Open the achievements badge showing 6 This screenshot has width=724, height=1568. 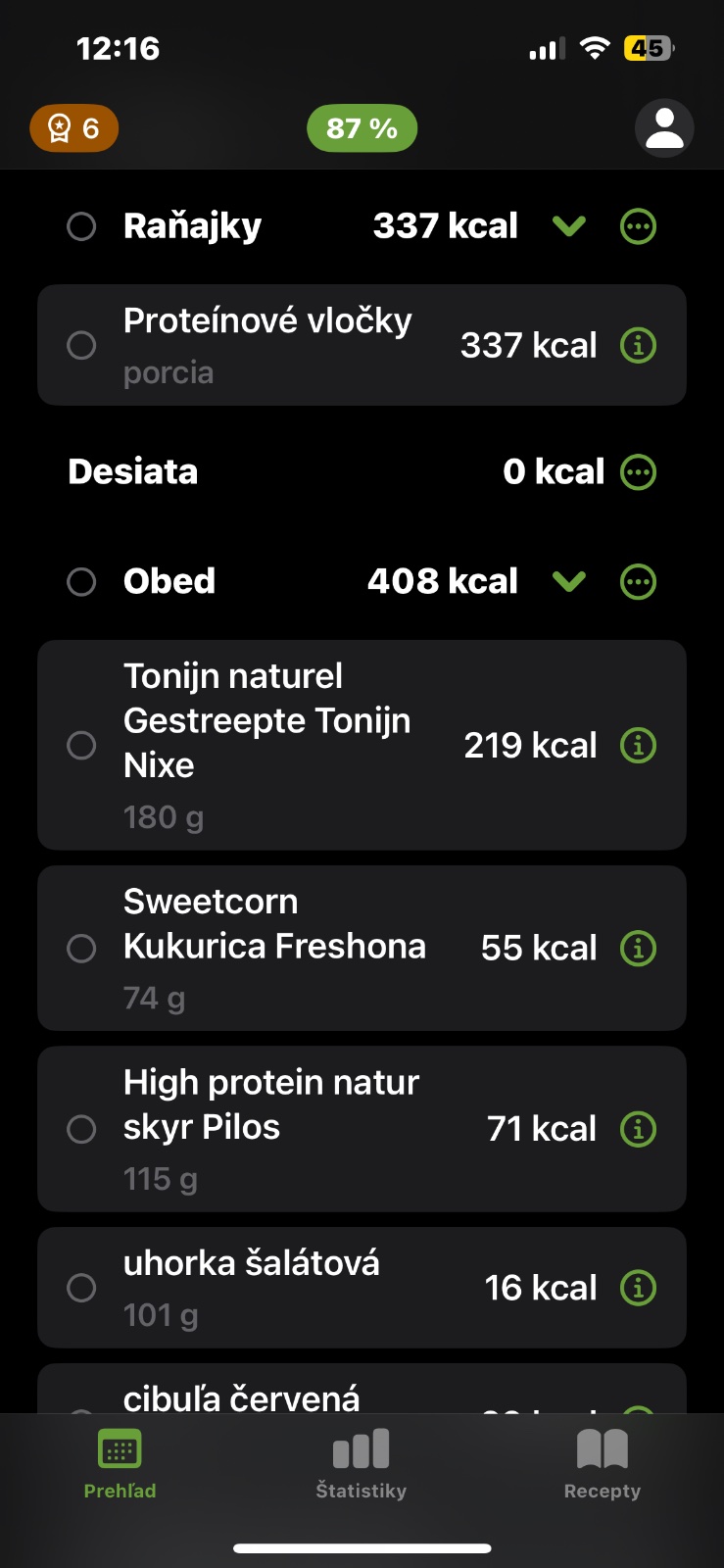(x=73, y=128)
